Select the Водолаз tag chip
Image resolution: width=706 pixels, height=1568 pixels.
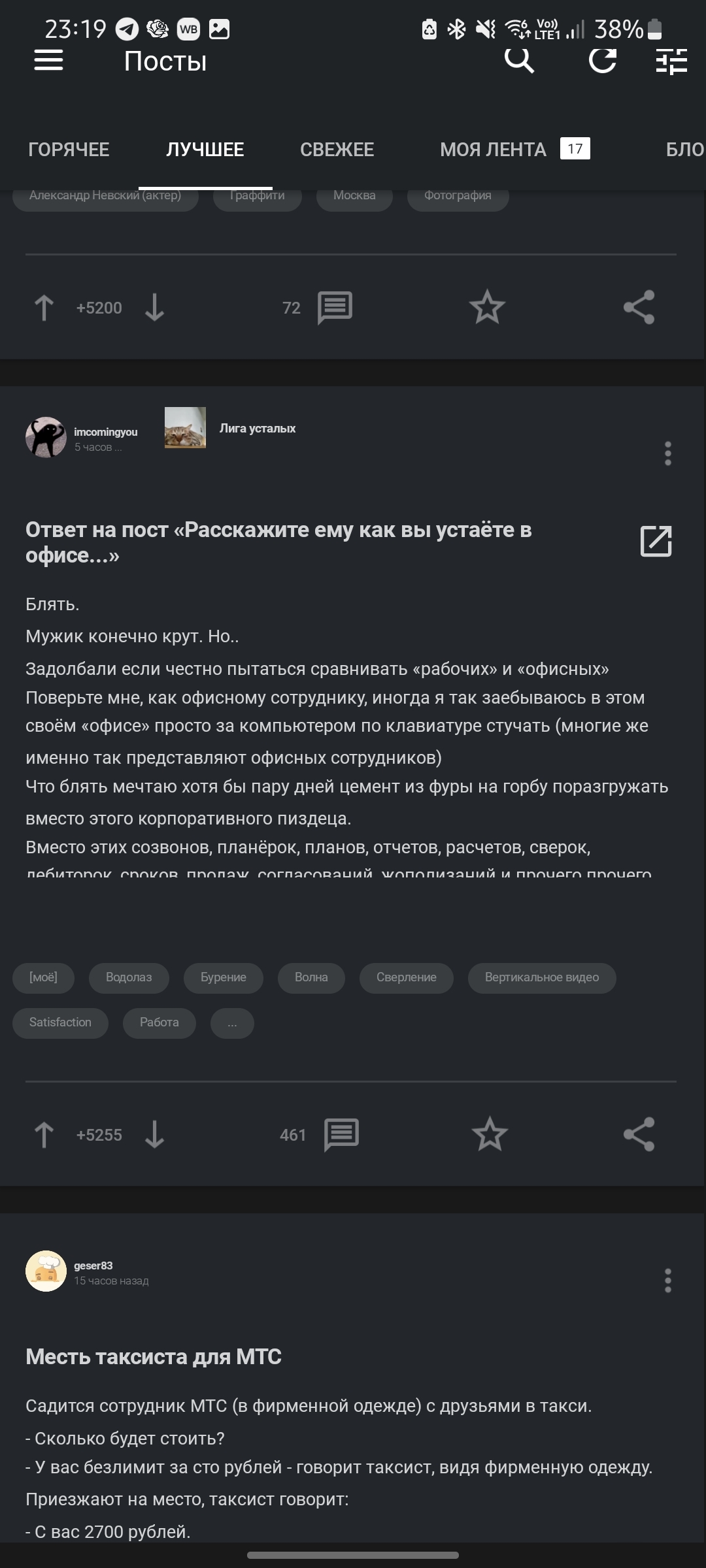click(x=129, y=977)
